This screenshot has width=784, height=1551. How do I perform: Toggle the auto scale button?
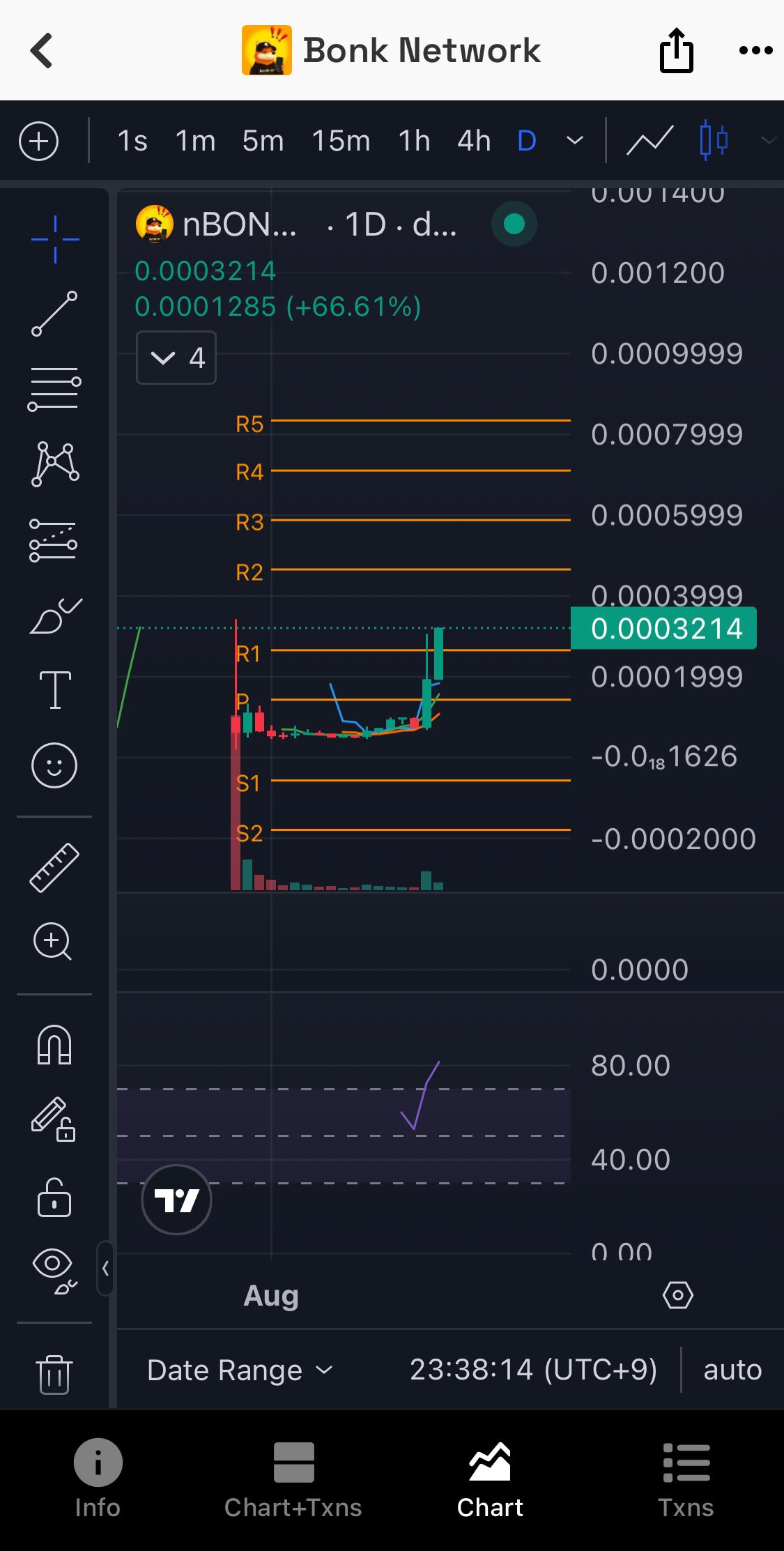point(732,1370)
